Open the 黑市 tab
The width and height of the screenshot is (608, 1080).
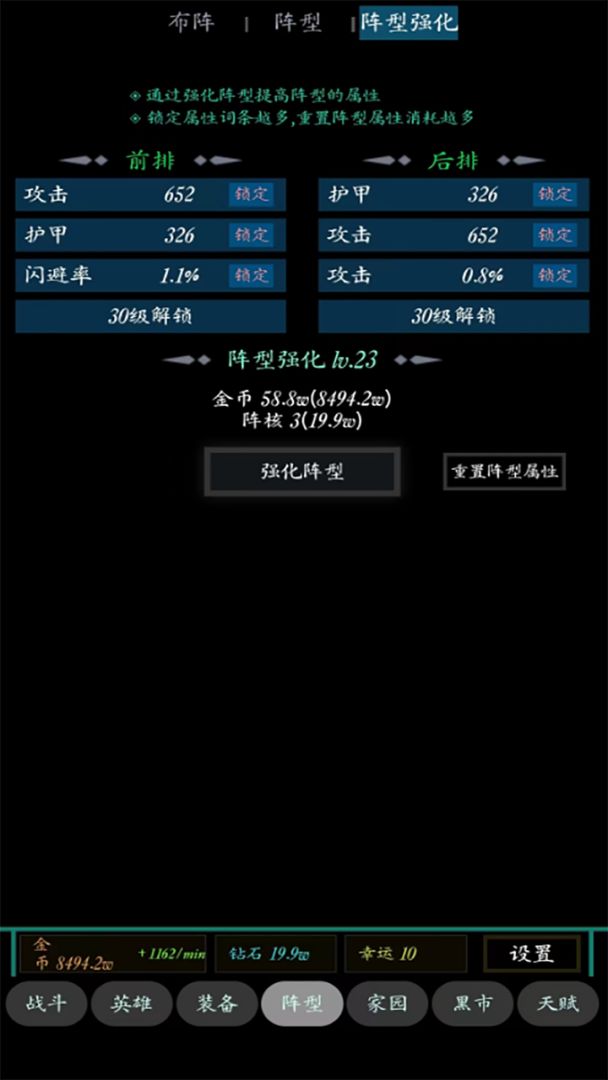point(472,1004)
